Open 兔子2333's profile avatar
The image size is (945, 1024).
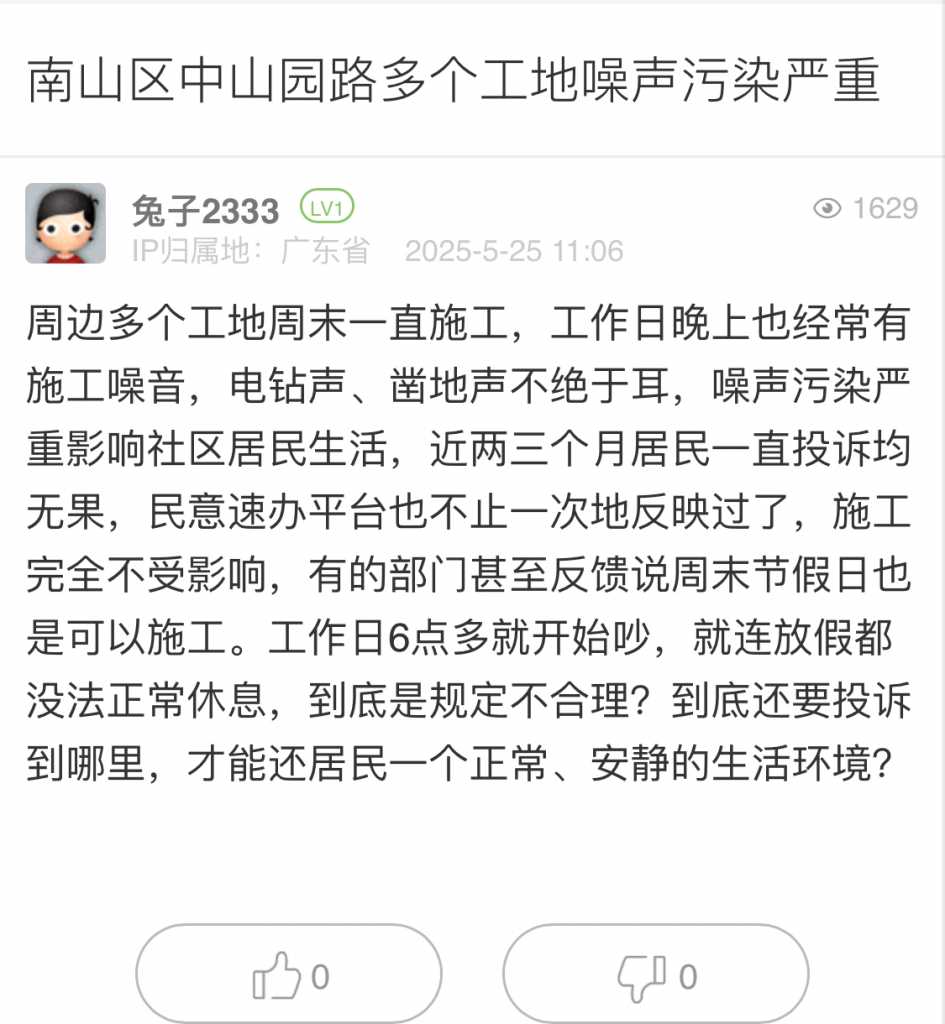click(x=66, y=223)
